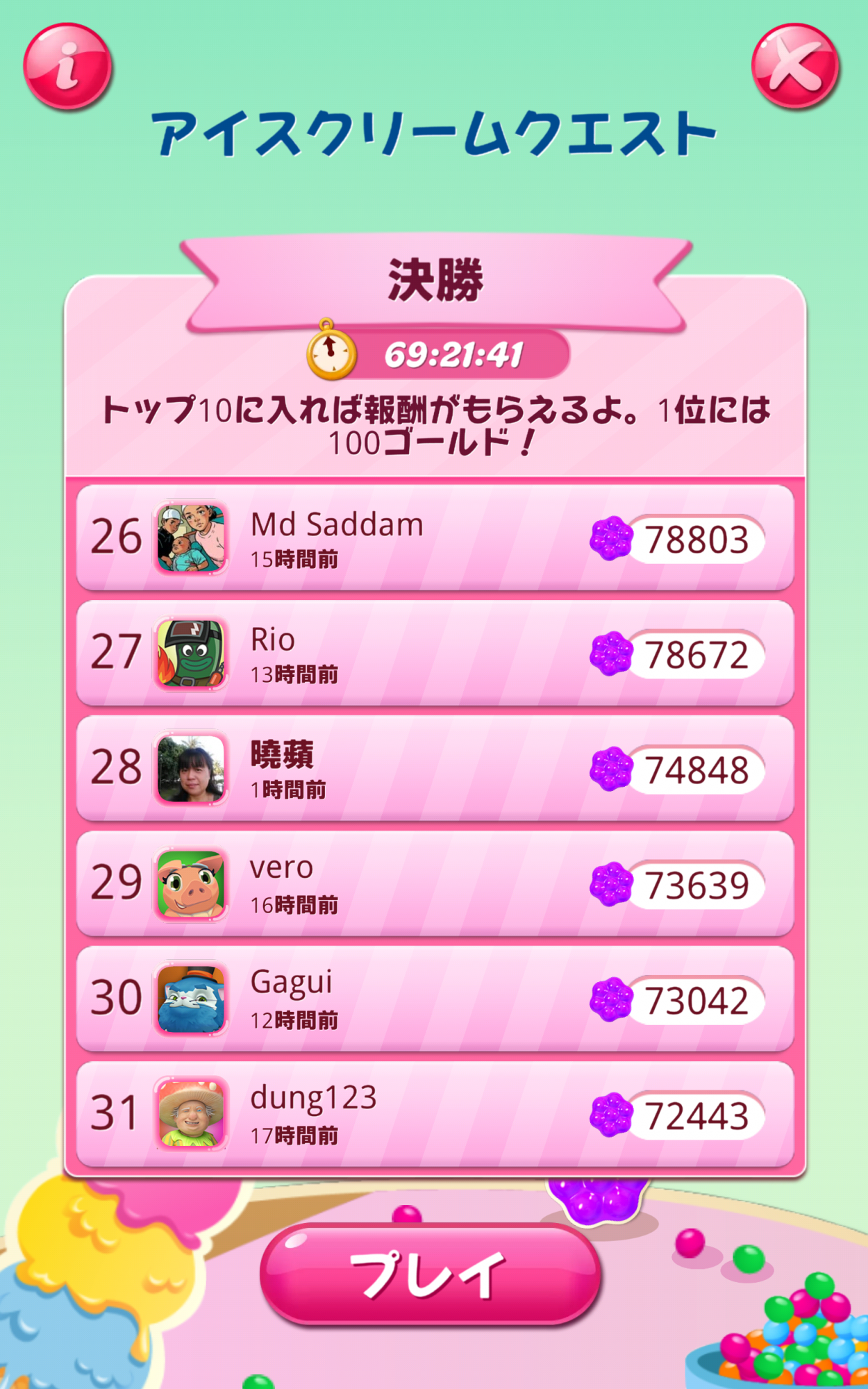Select Md Saddam's leaderboard row
The image size is (868, 1389).
click(x=434, y=538)
